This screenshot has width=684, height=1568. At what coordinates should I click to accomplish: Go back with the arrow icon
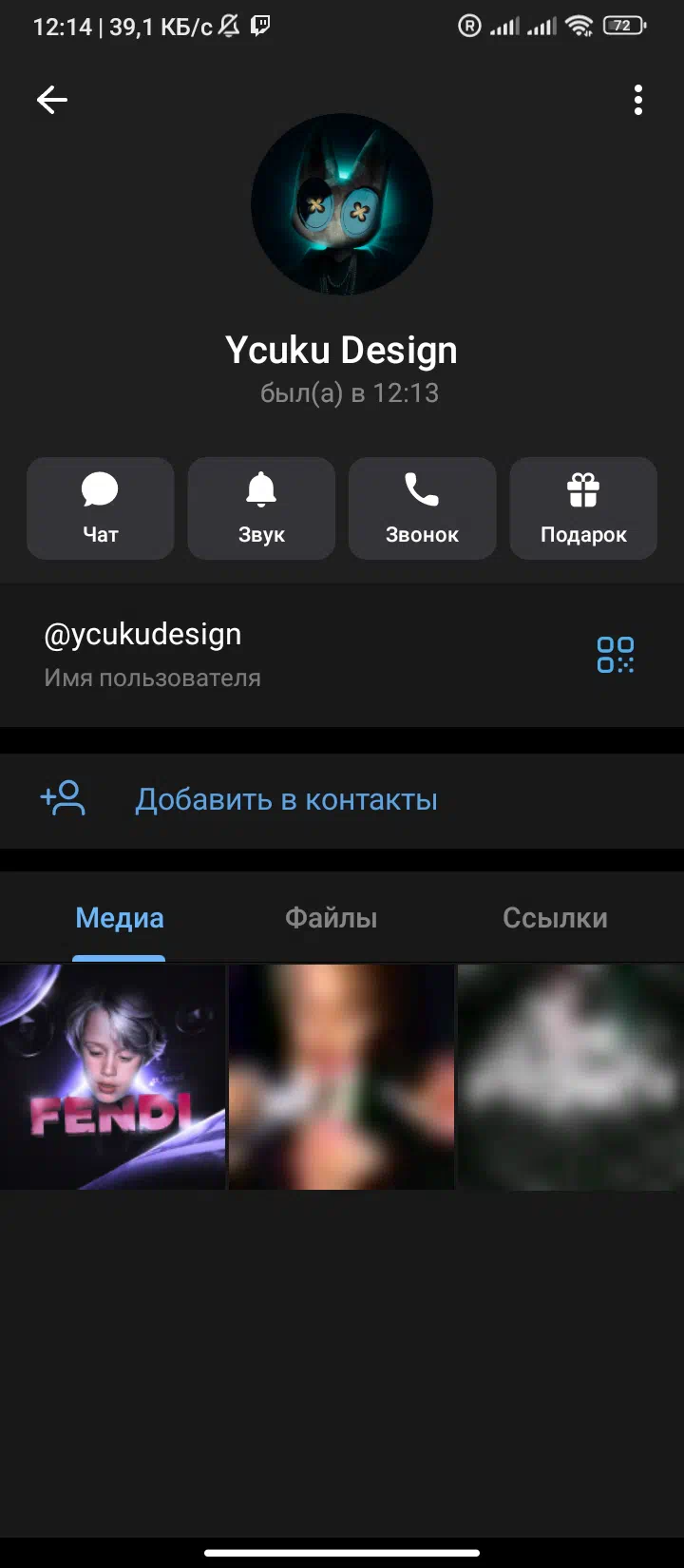pyautogui.click(x=51, y=100)
